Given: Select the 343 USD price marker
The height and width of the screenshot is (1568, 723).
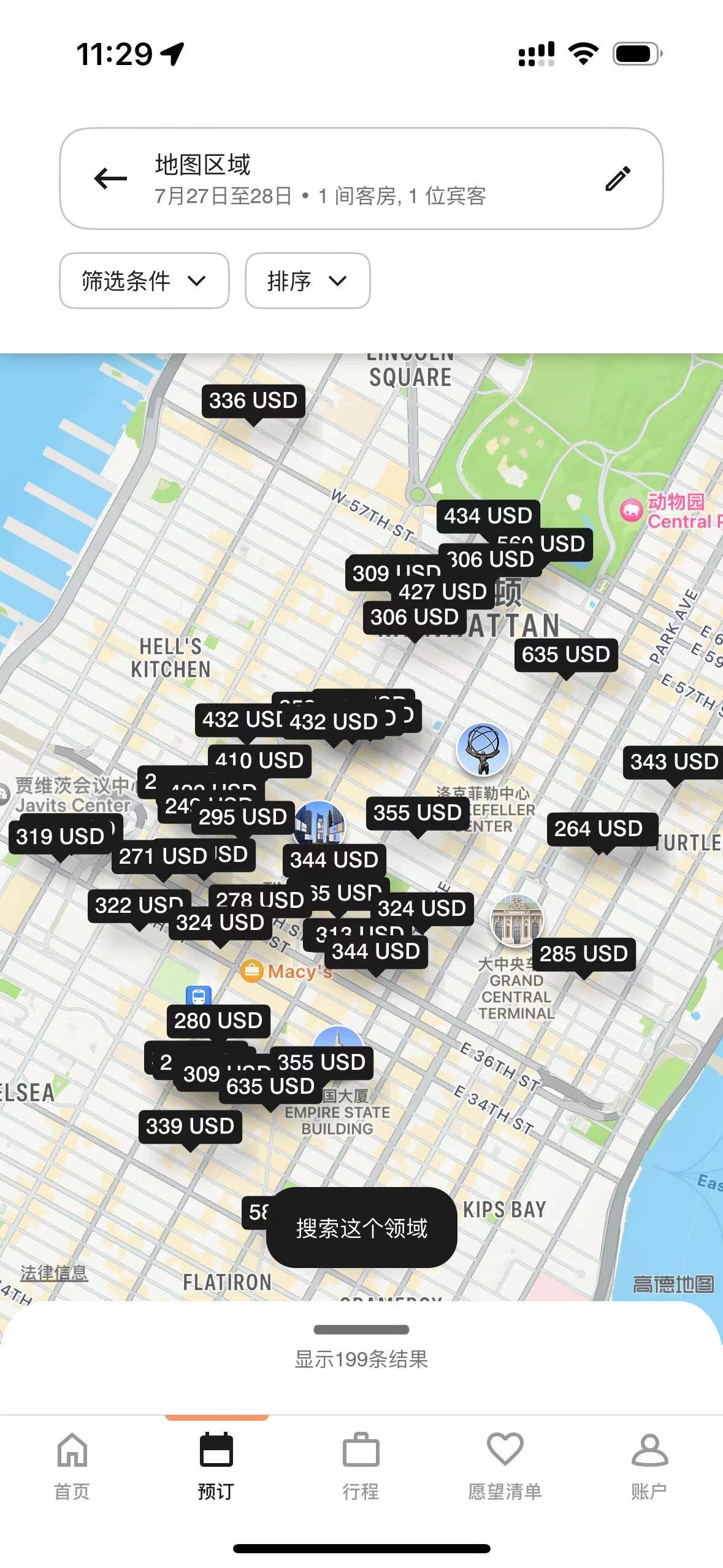Looking at the screenshot, I should [673, 762].
